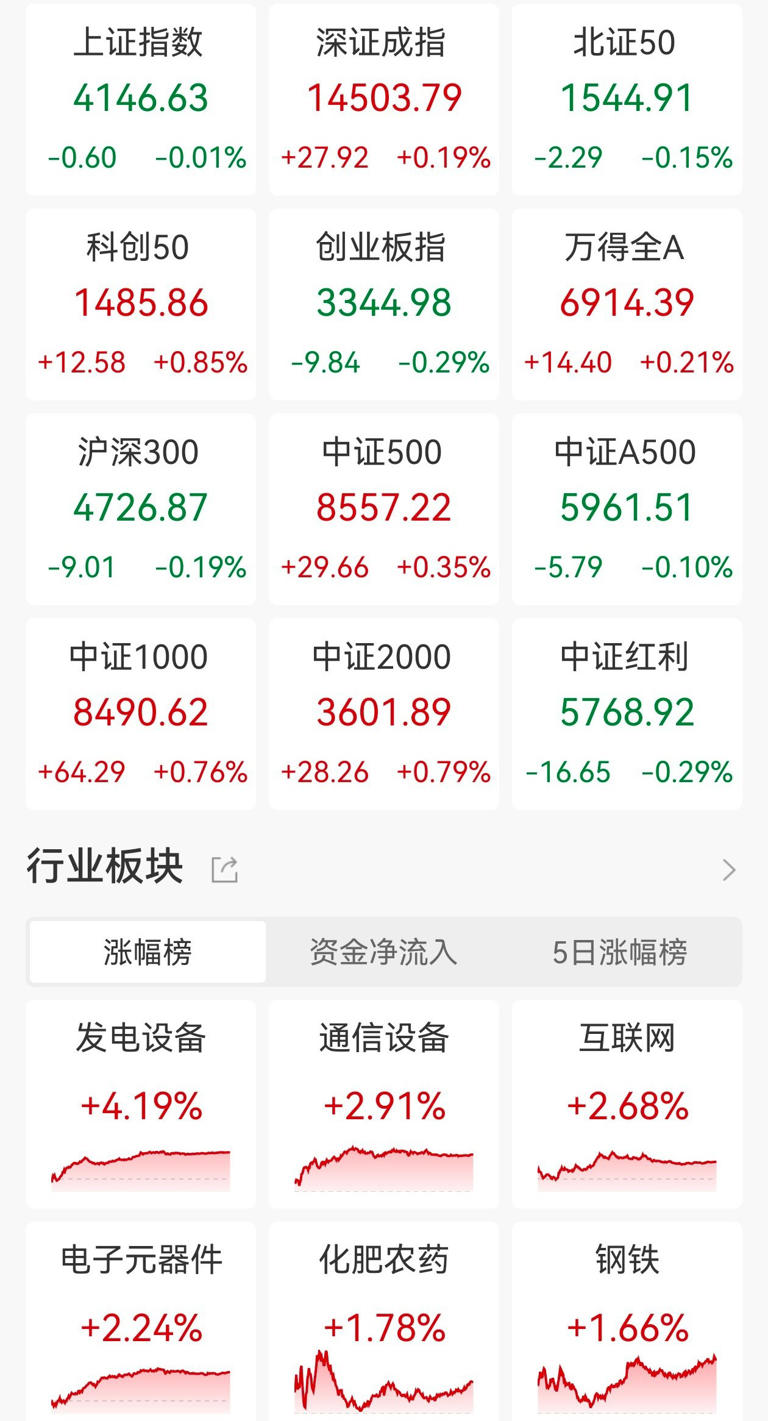Open the 中证A500 index card
Viewport: 768px width, 1421px height.
coord(627,509)
